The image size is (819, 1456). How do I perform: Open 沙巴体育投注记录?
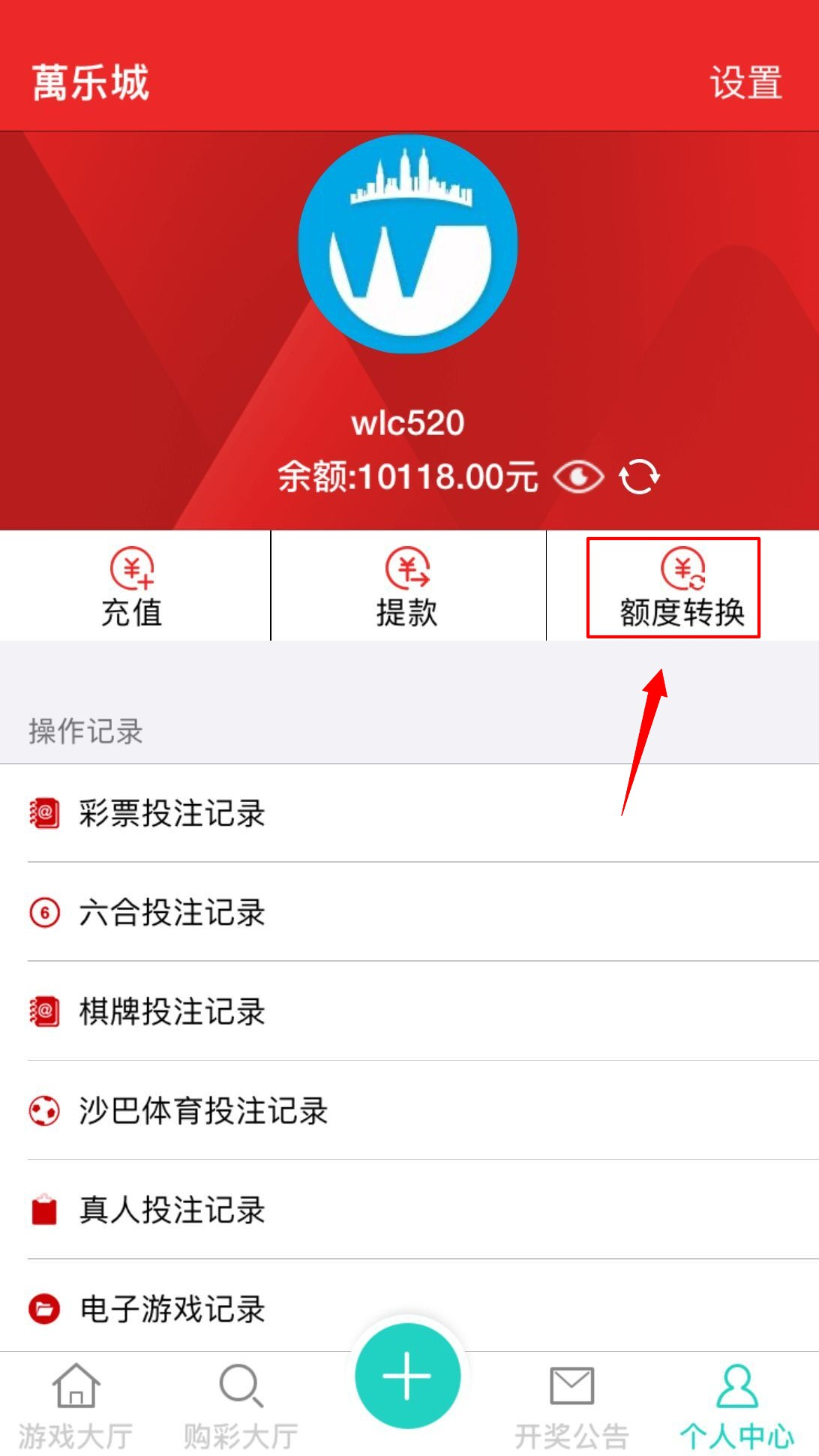click(x=202, y=1110)
